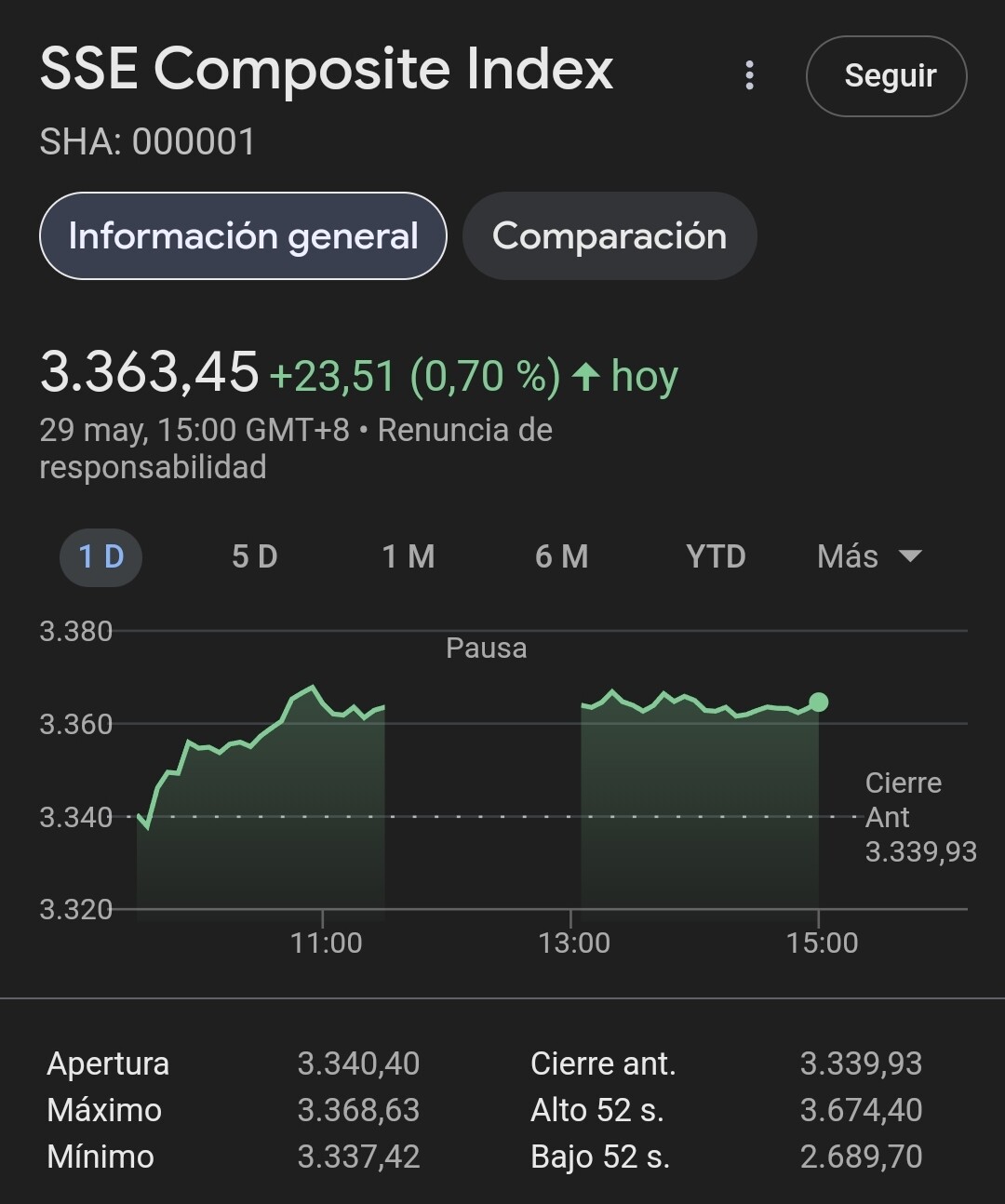Select the Información general tab
The height and width of the screenshot is (1204, 1005).
click(243, 236)
